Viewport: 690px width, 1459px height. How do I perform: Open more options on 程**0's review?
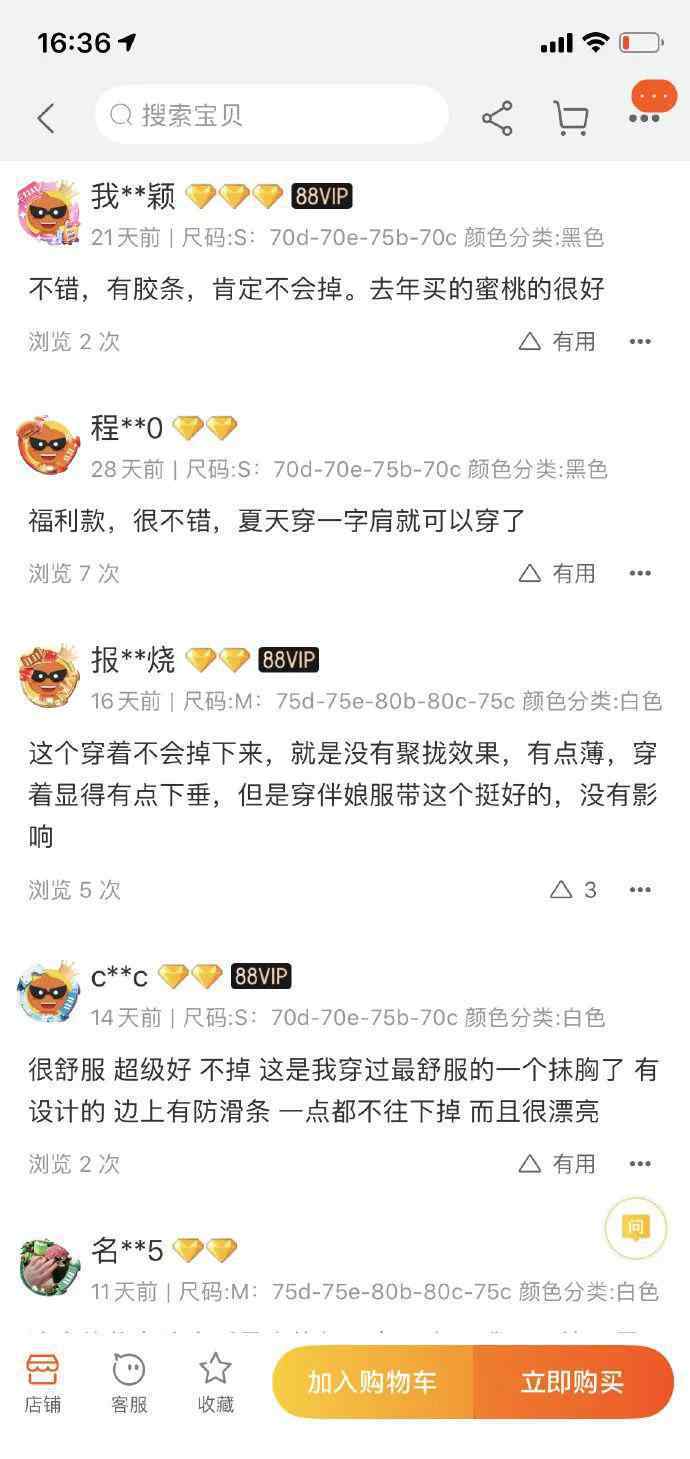pos(640,573)
